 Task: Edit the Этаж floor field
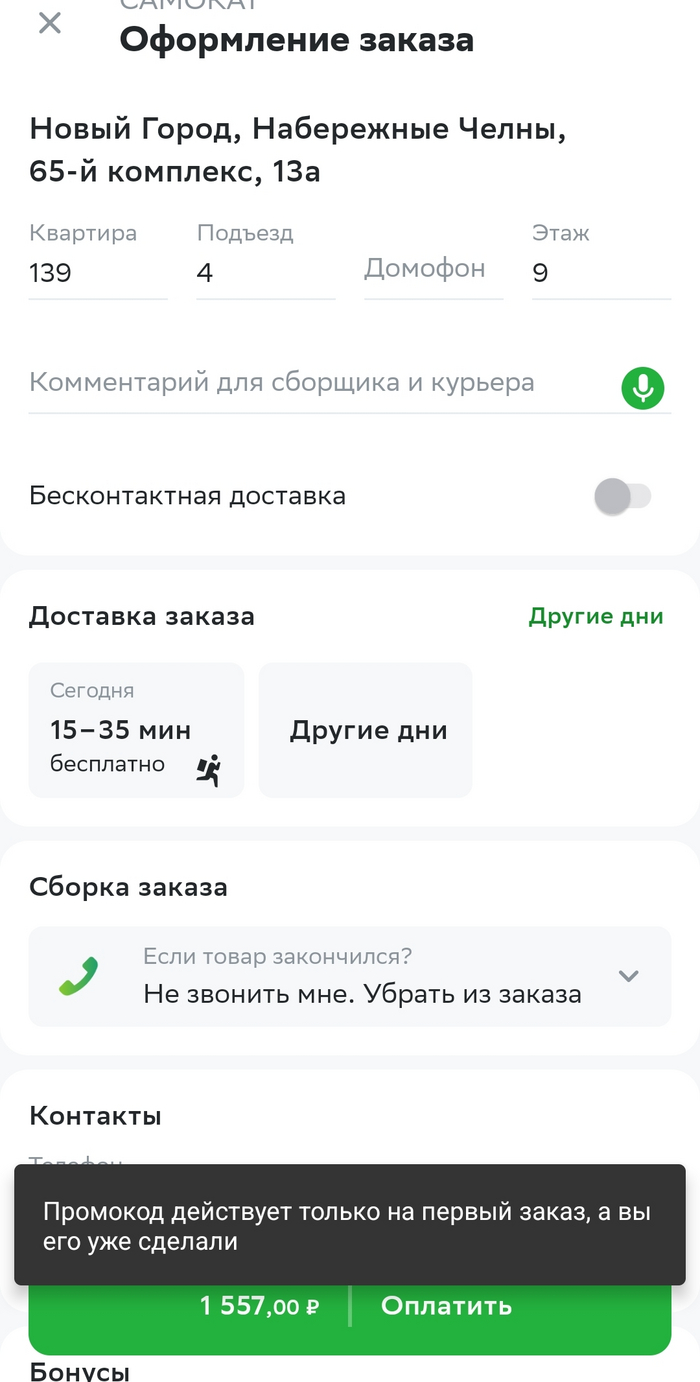point(600,272)
